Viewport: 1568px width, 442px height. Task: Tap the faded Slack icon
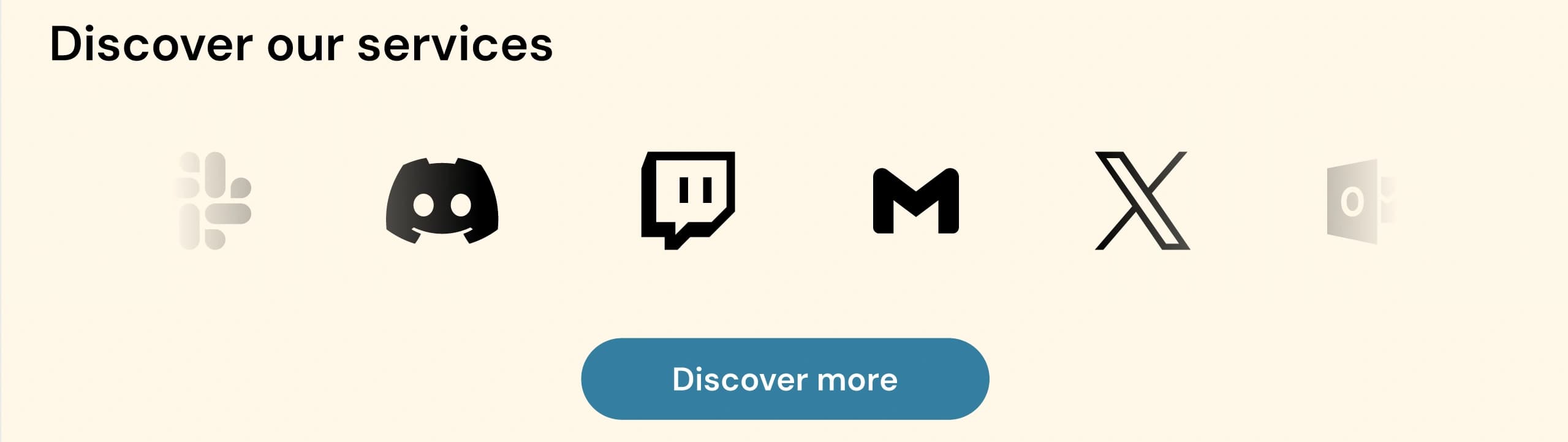point(214,201)
